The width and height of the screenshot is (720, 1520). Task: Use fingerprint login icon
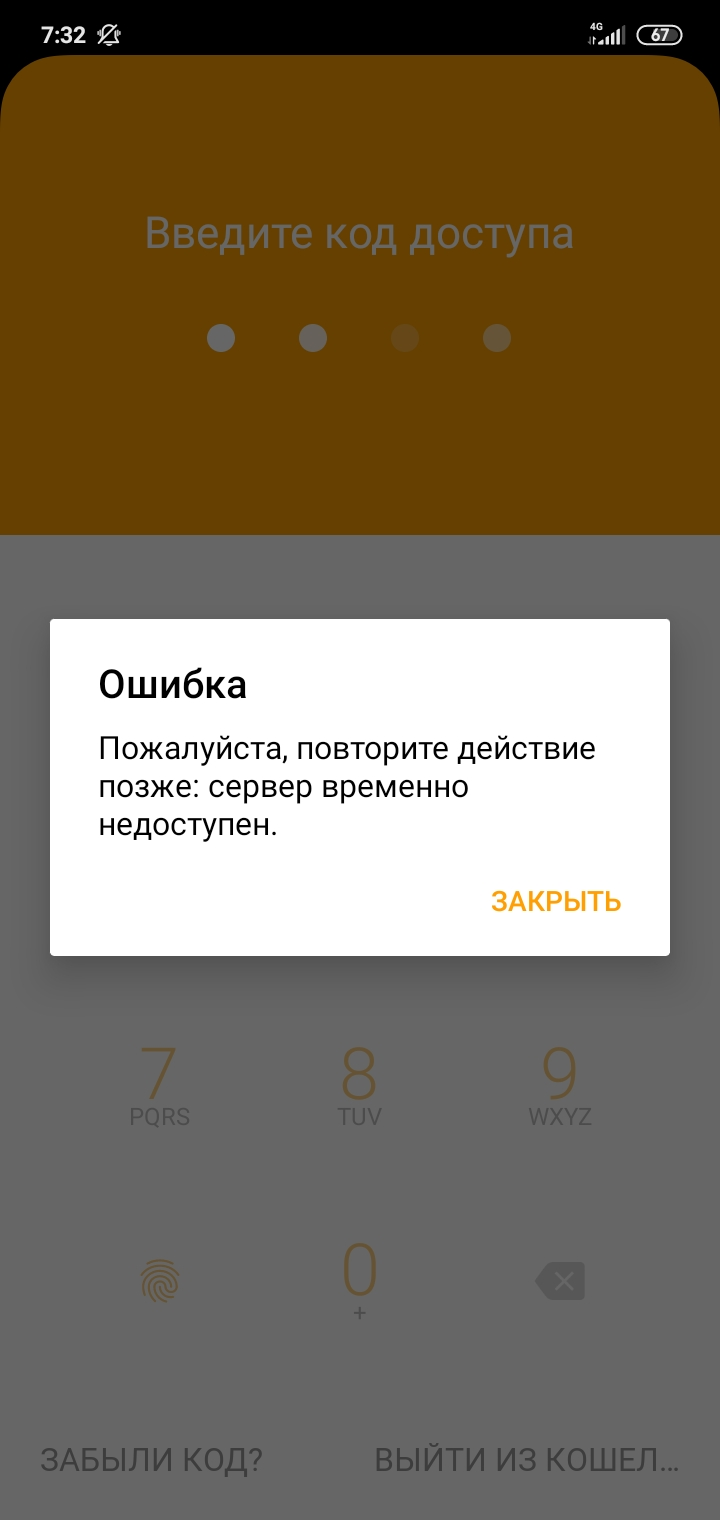tap(160, 1280)
